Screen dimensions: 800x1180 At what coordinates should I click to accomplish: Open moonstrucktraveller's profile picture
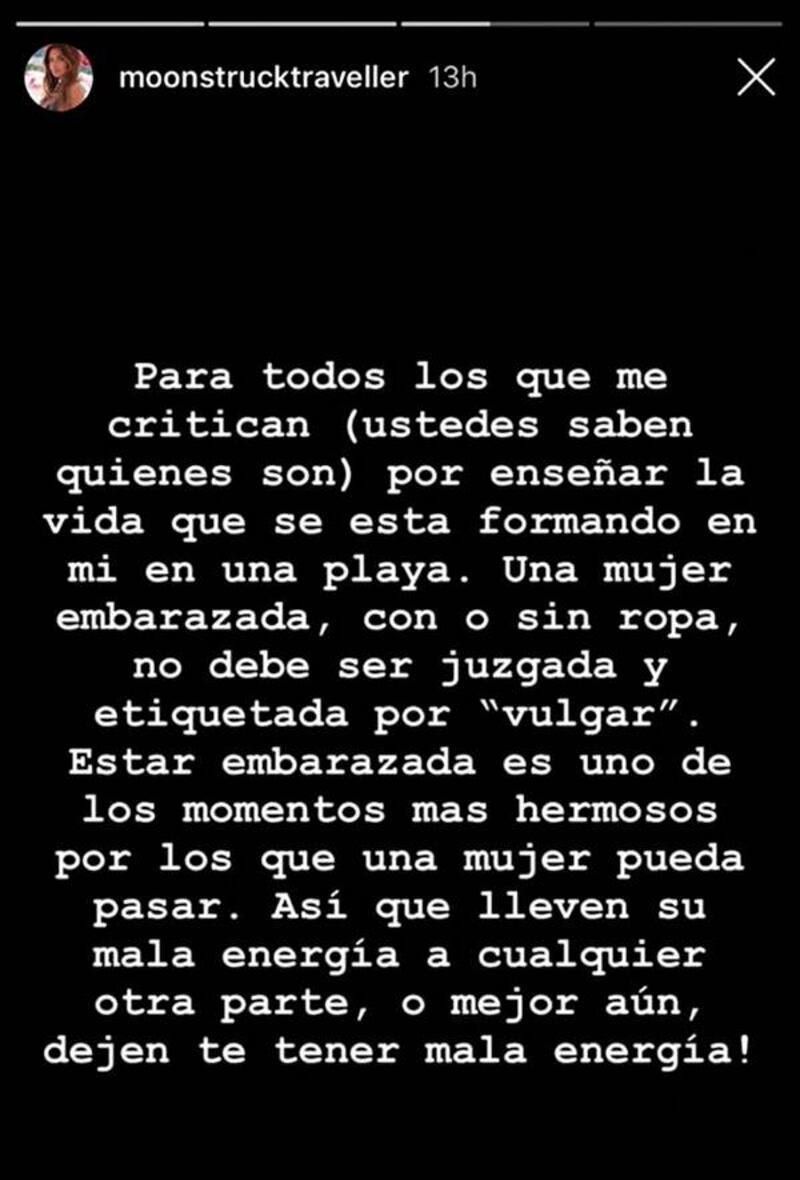pyautogui.click(x=59, y=78)
